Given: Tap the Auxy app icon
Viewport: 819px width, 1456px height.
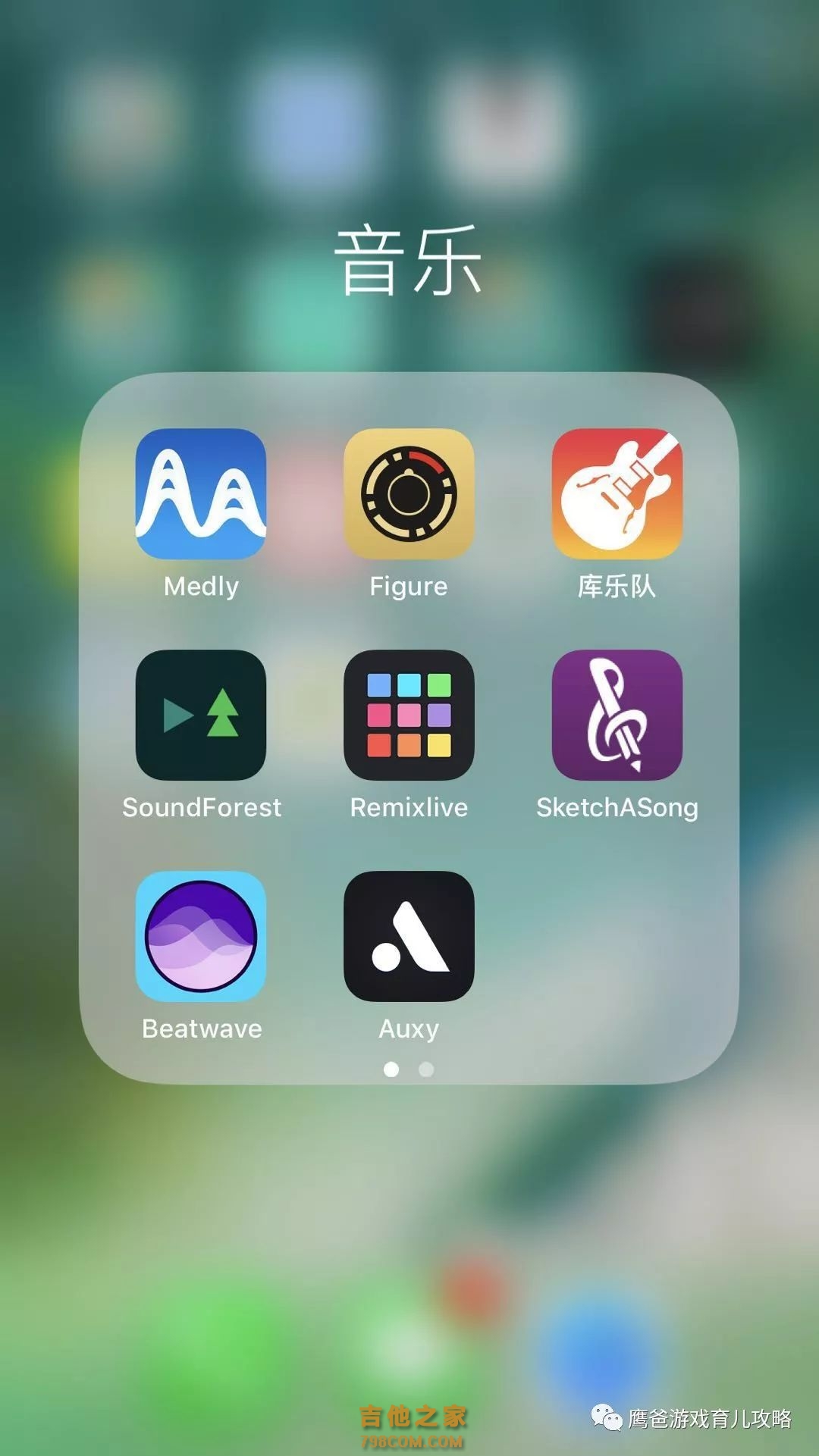Looking at the screenshot, I should point(409,937).
